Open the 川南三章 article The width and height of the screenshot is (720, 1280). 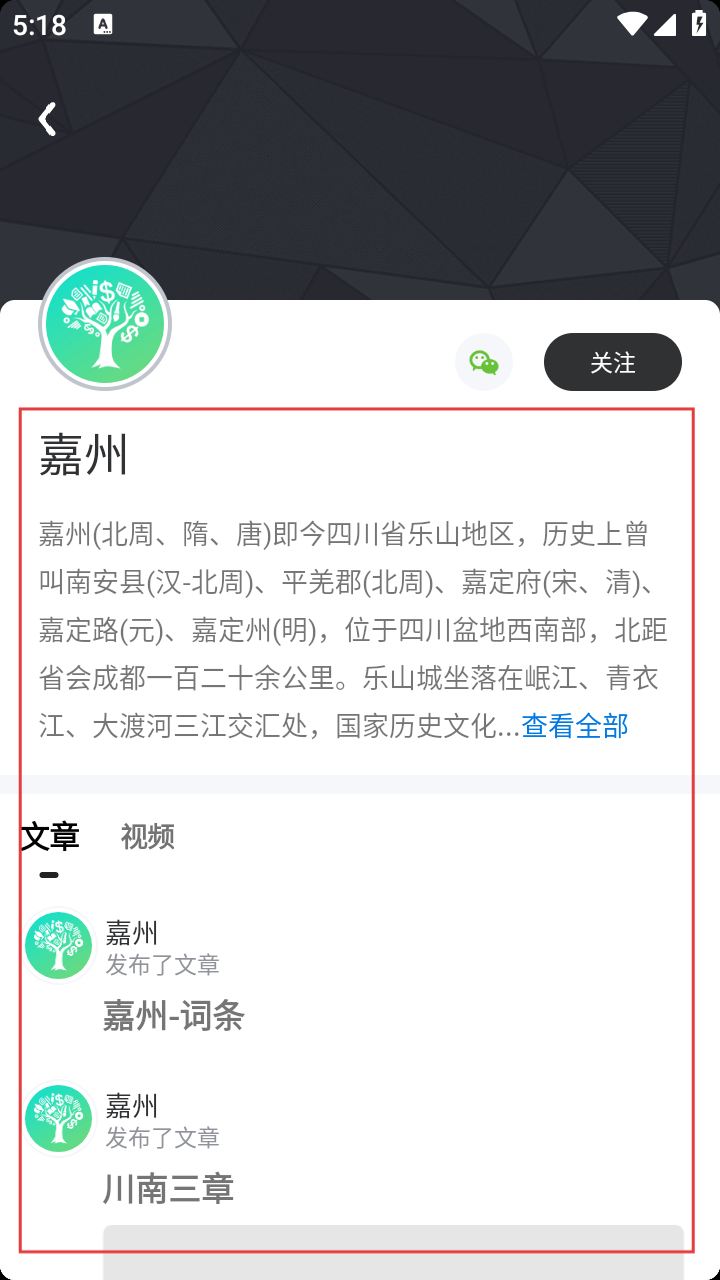click(x=168, y=1189)
